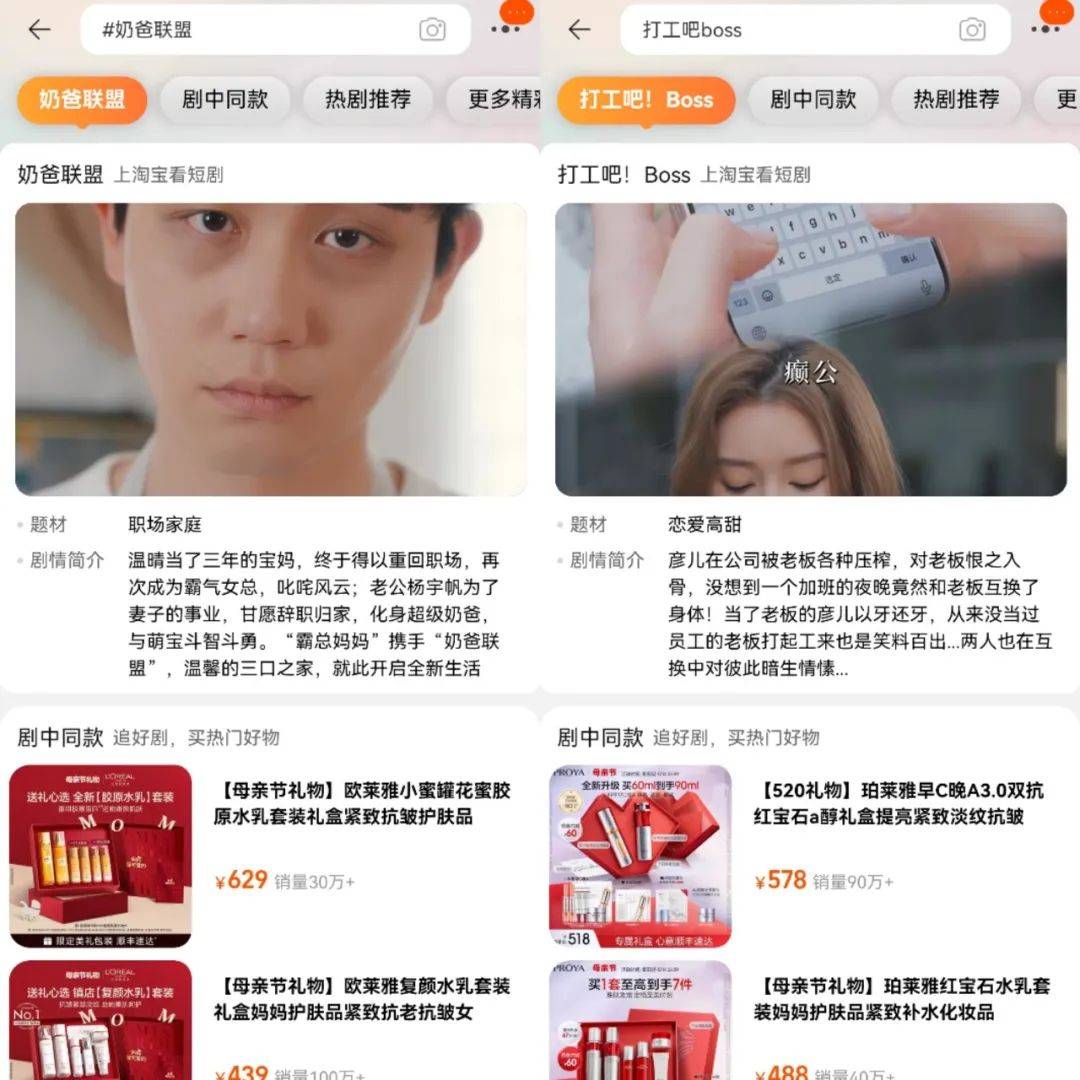Play the 奶爸联盟 short drama video
The height and width of the screenshot is (1080, 1080).
(270, 350)
